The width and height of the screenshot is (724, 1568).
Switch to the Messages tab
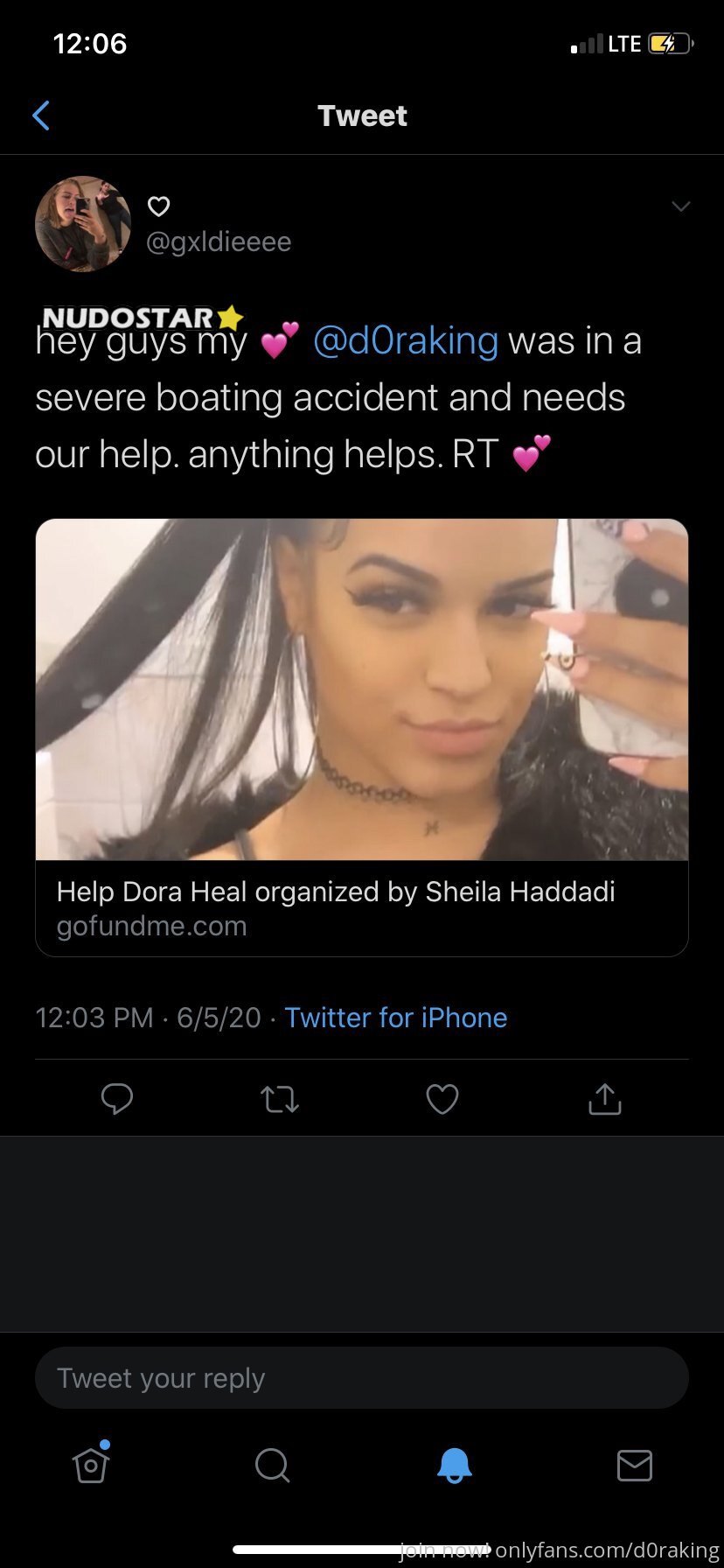tap(634, 1465)
